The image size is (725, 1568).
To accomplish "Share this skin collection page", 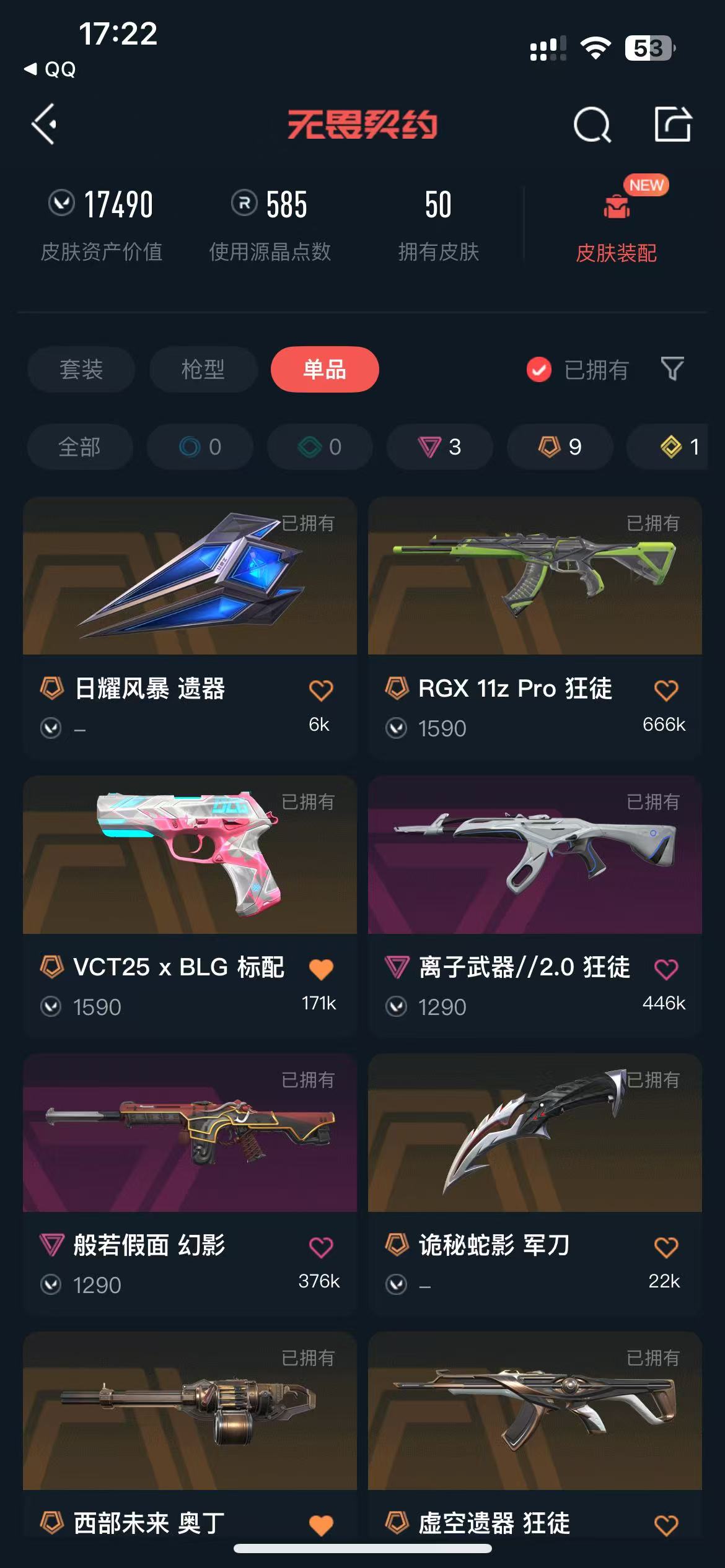I will [673, 124].
